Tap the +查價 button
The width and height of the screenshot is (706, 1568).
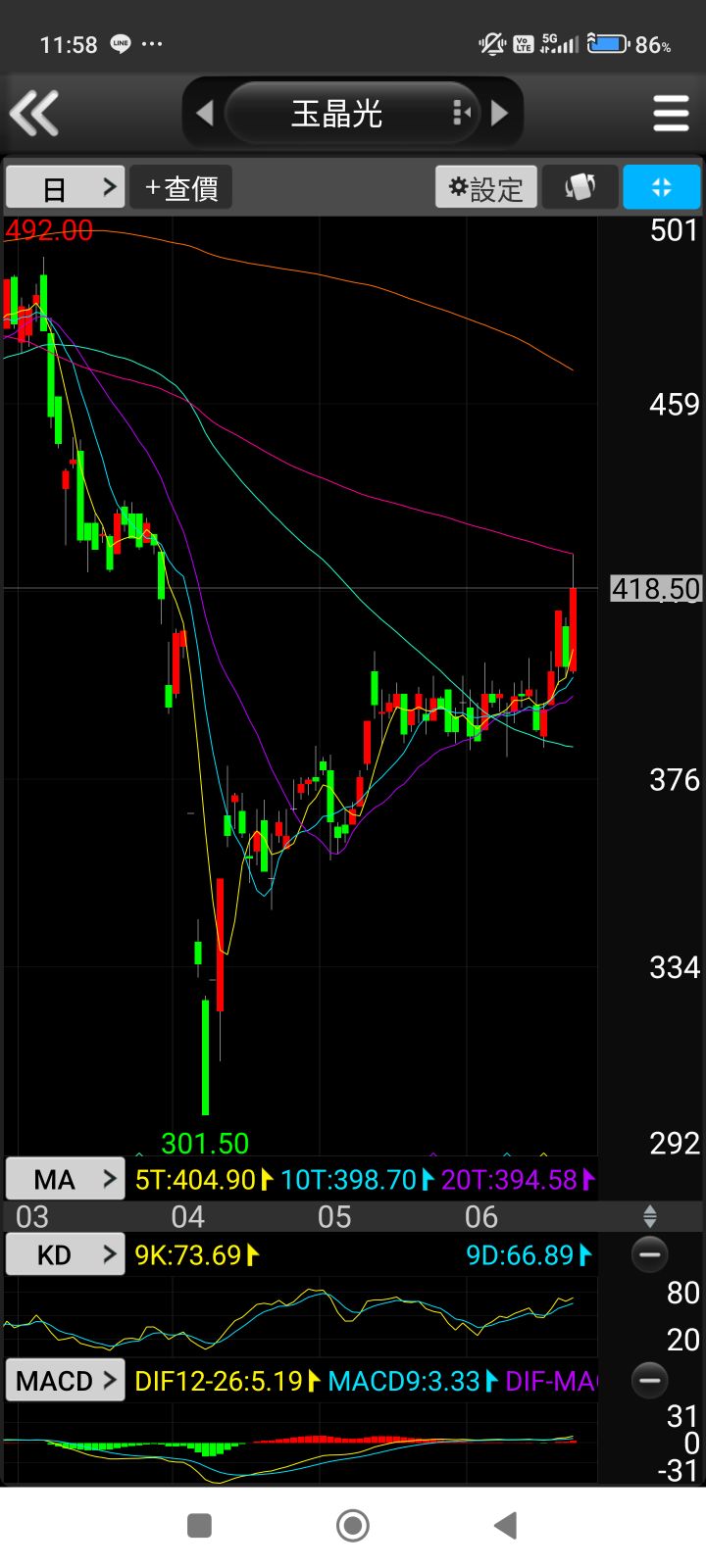[181, 187]
